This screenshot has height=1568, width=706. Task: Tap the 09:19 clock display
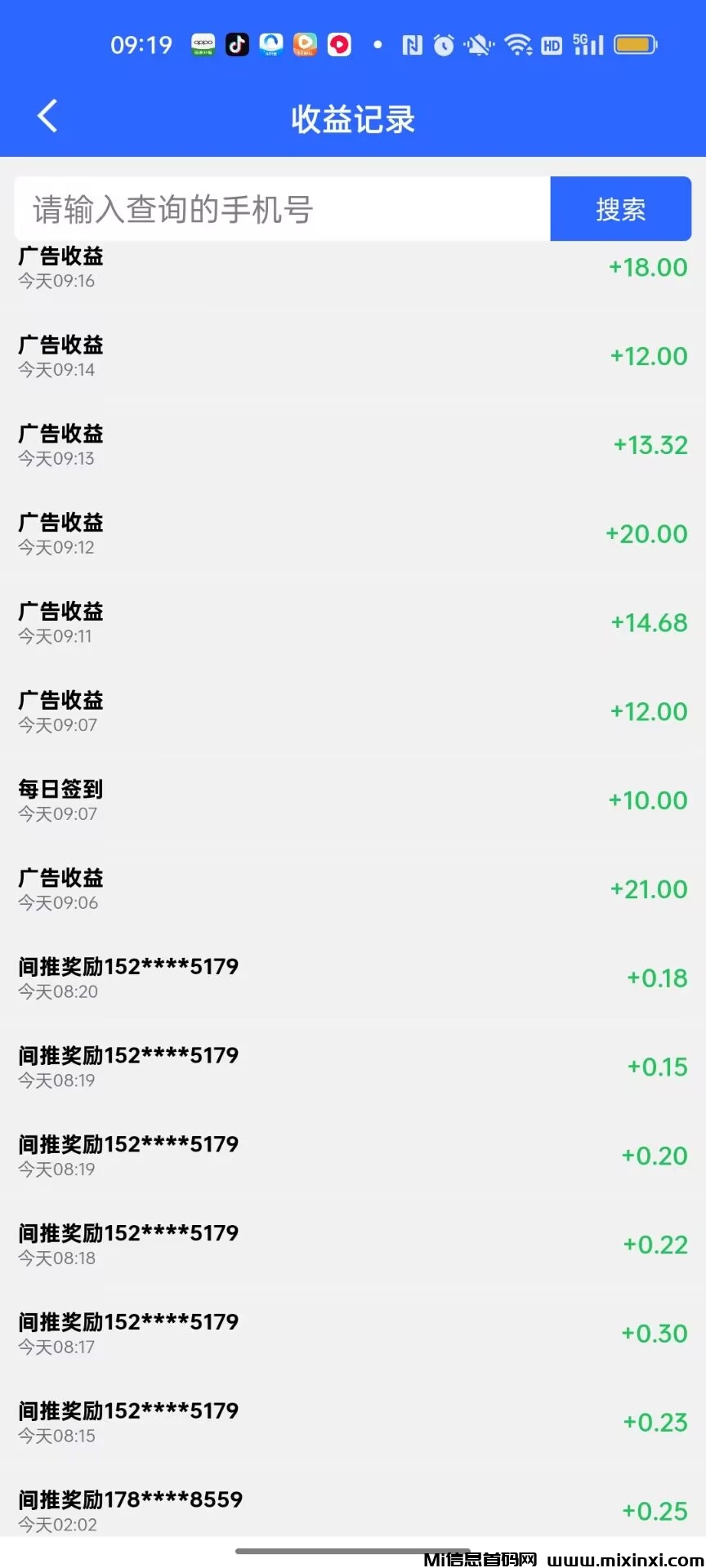point(141,45)
